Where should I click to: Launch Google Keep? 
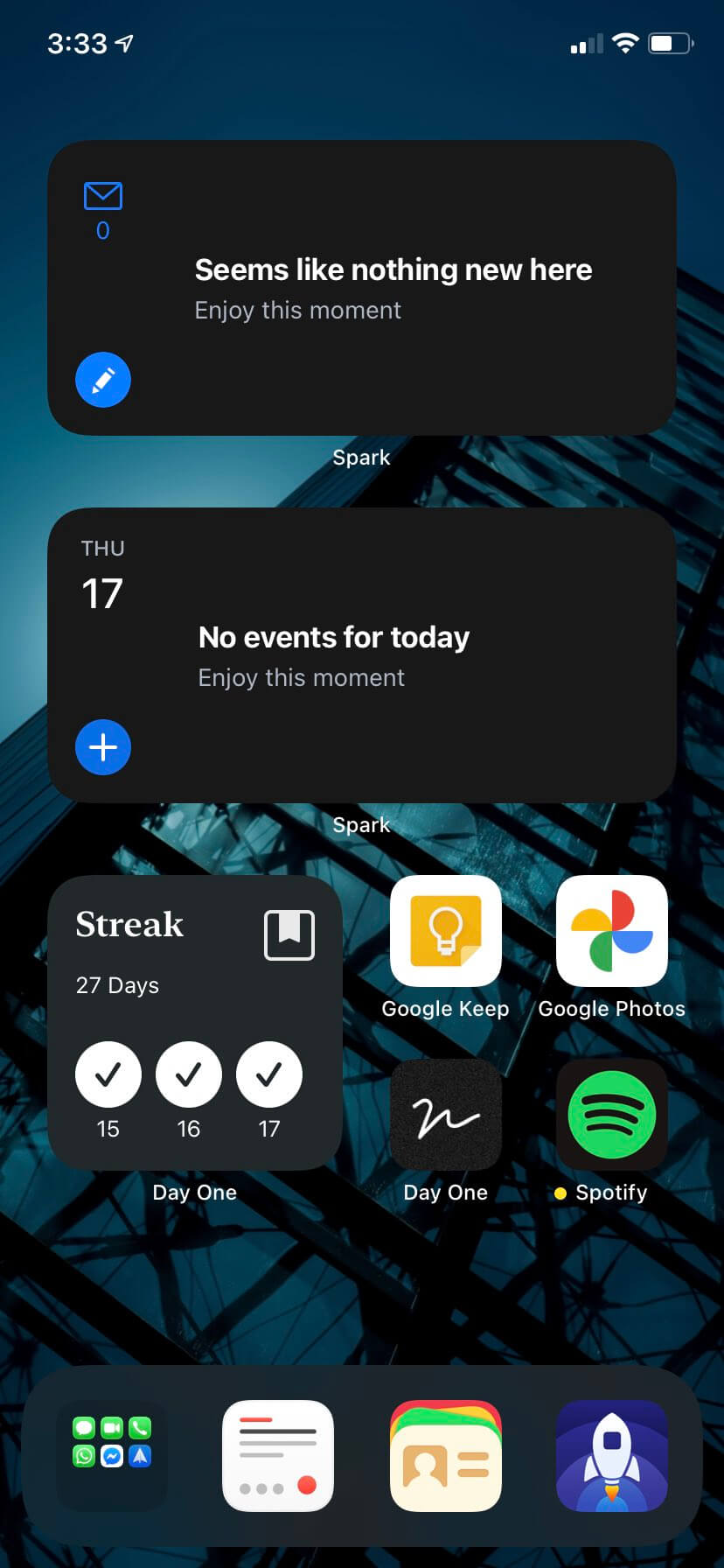(x=446, y=931)
